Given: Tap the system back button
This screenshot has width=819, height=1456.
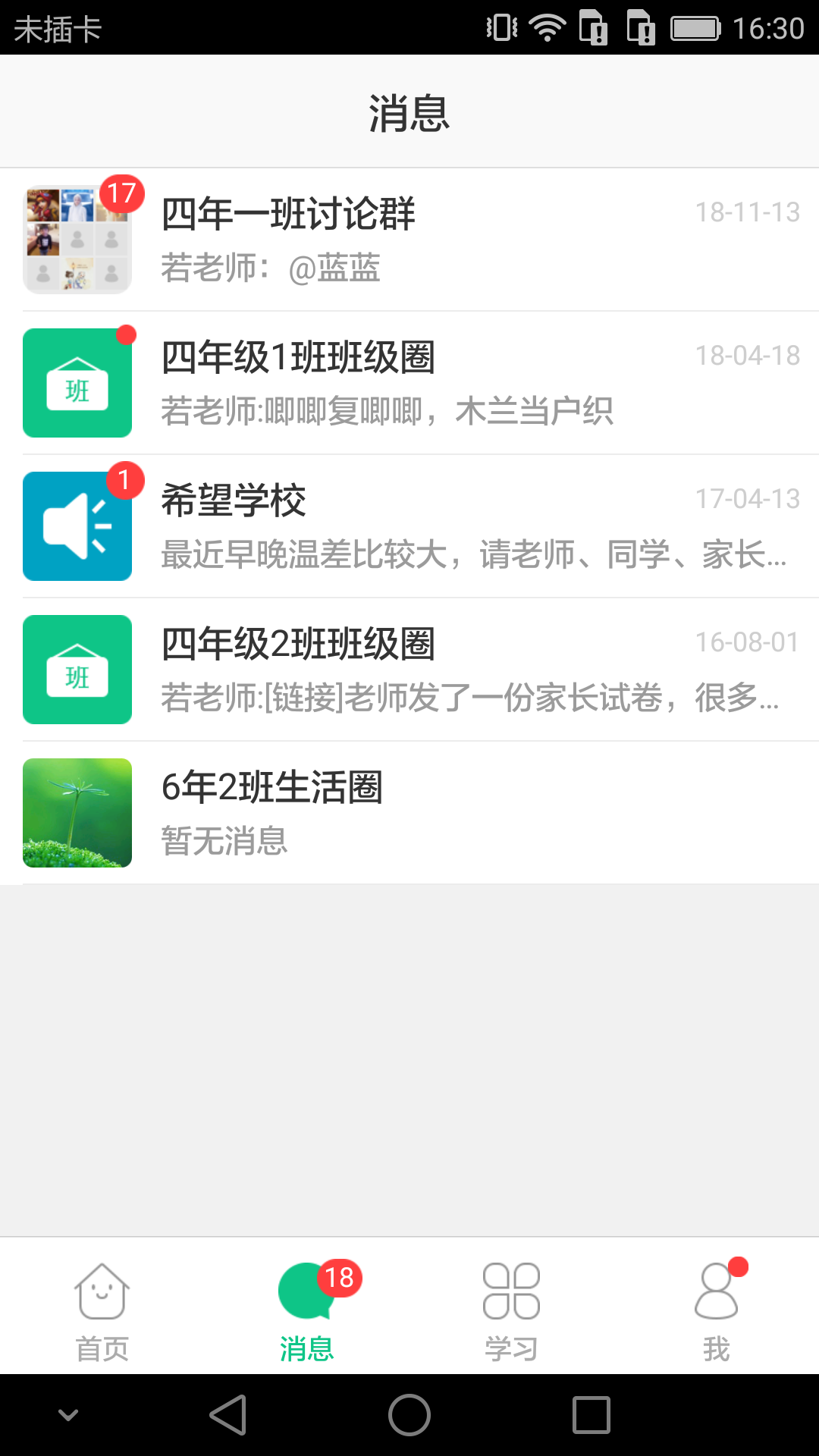Looking at the screenshot, I should pyautogui.click(x=227, y=1415).
